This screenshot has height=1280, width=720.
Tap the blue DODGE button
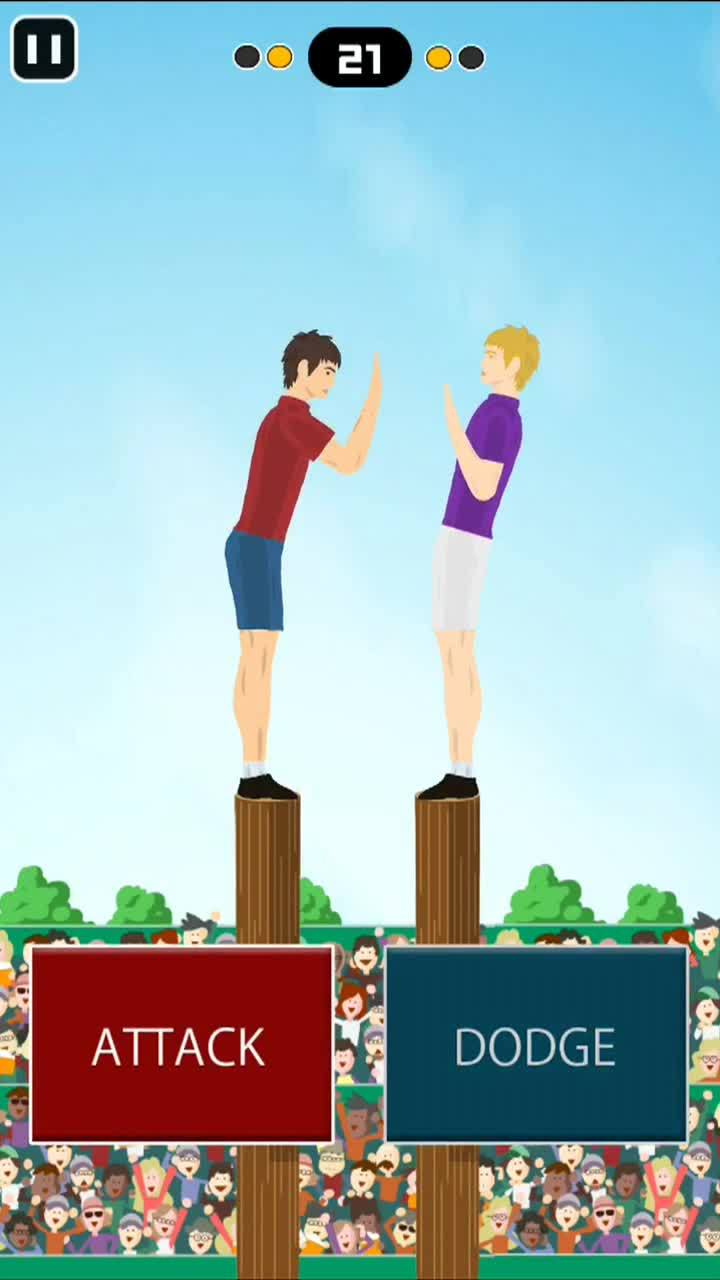pos(536,1044)
